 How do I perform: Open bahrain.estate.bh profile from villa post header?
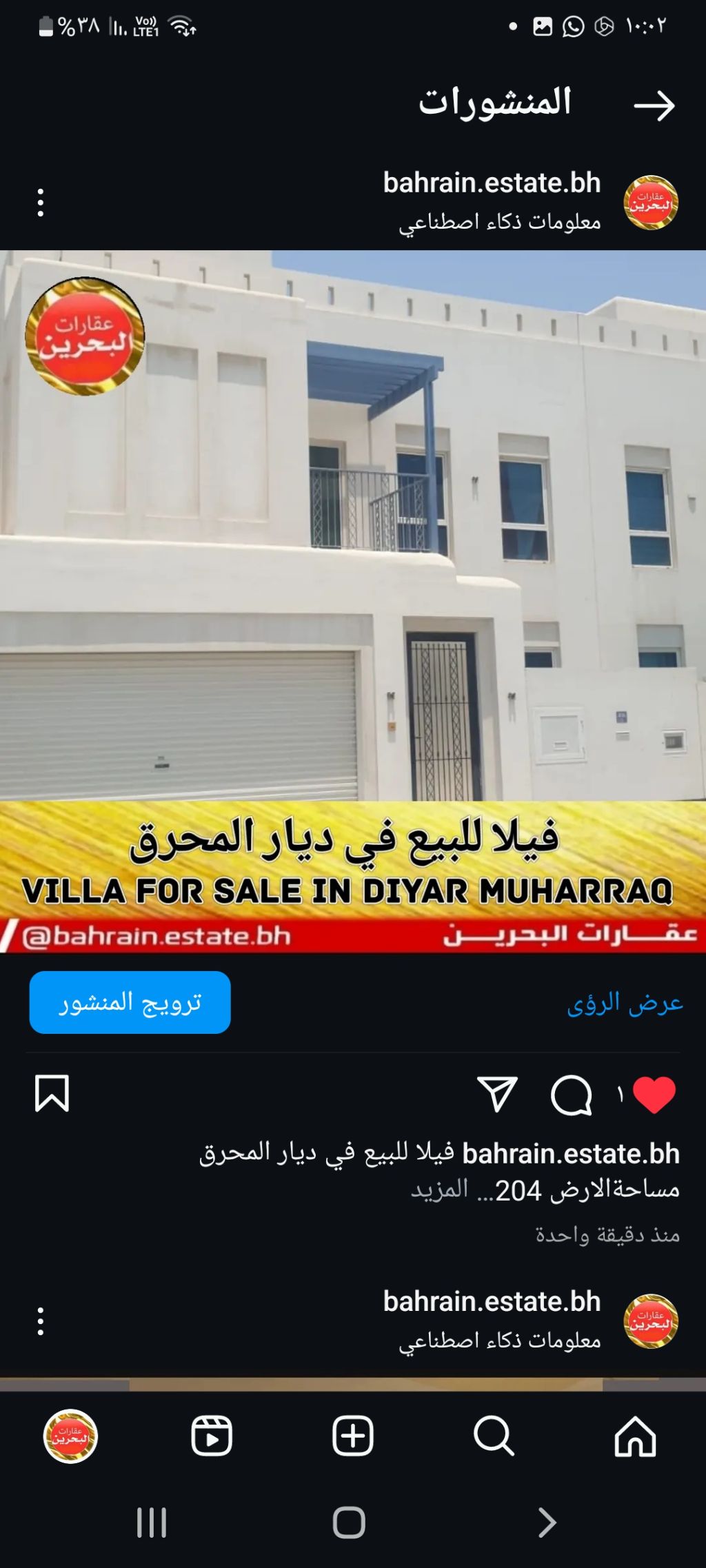(x=492, y=183)
